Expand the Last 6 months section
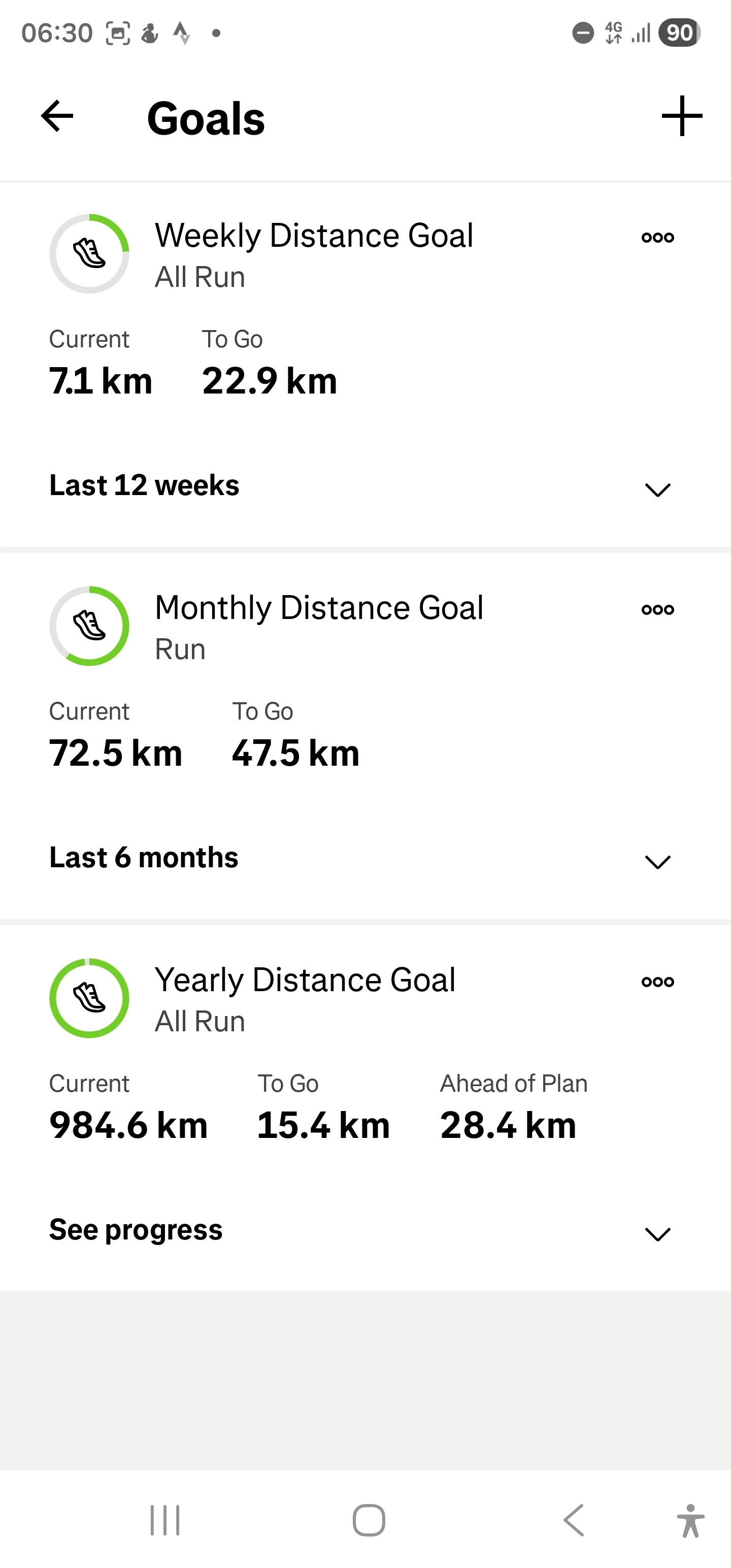The height and width of the screenshot is (1568, 731). point(657,861)
